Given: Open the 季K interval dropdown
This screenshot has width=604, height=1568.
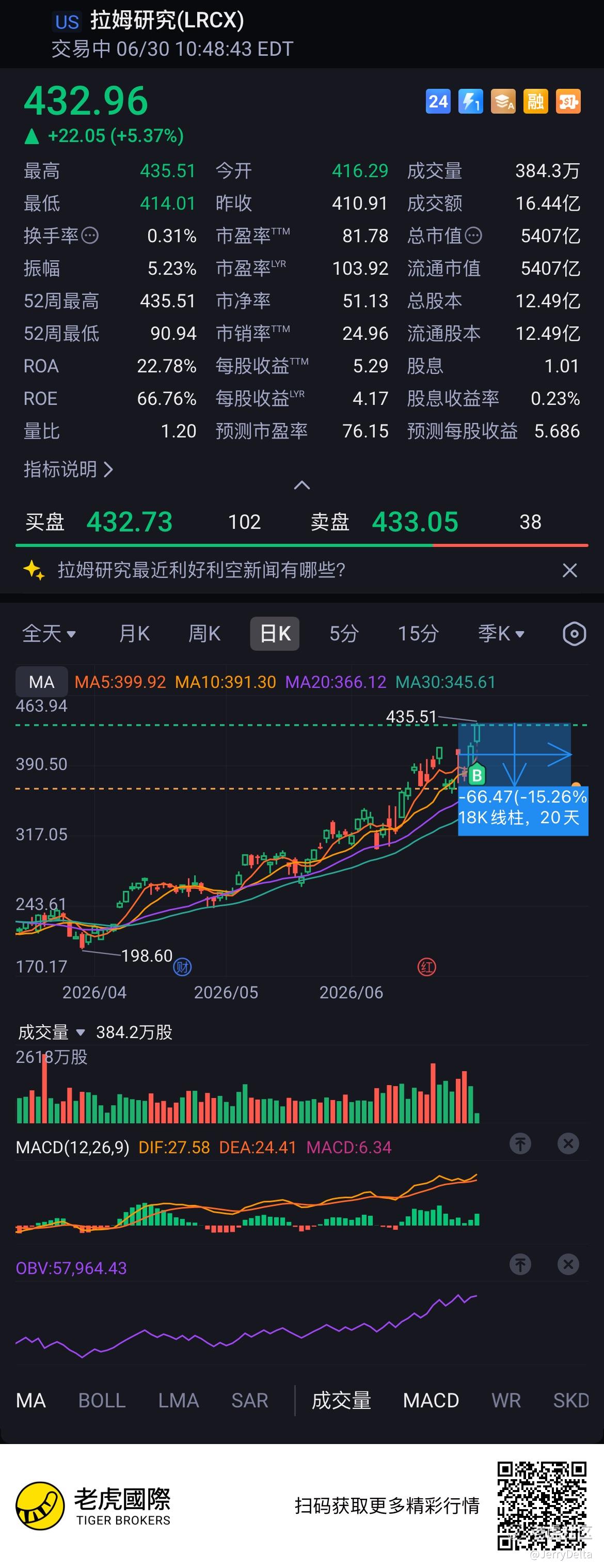Looking at the screenshot, I should tap(501, 634).
